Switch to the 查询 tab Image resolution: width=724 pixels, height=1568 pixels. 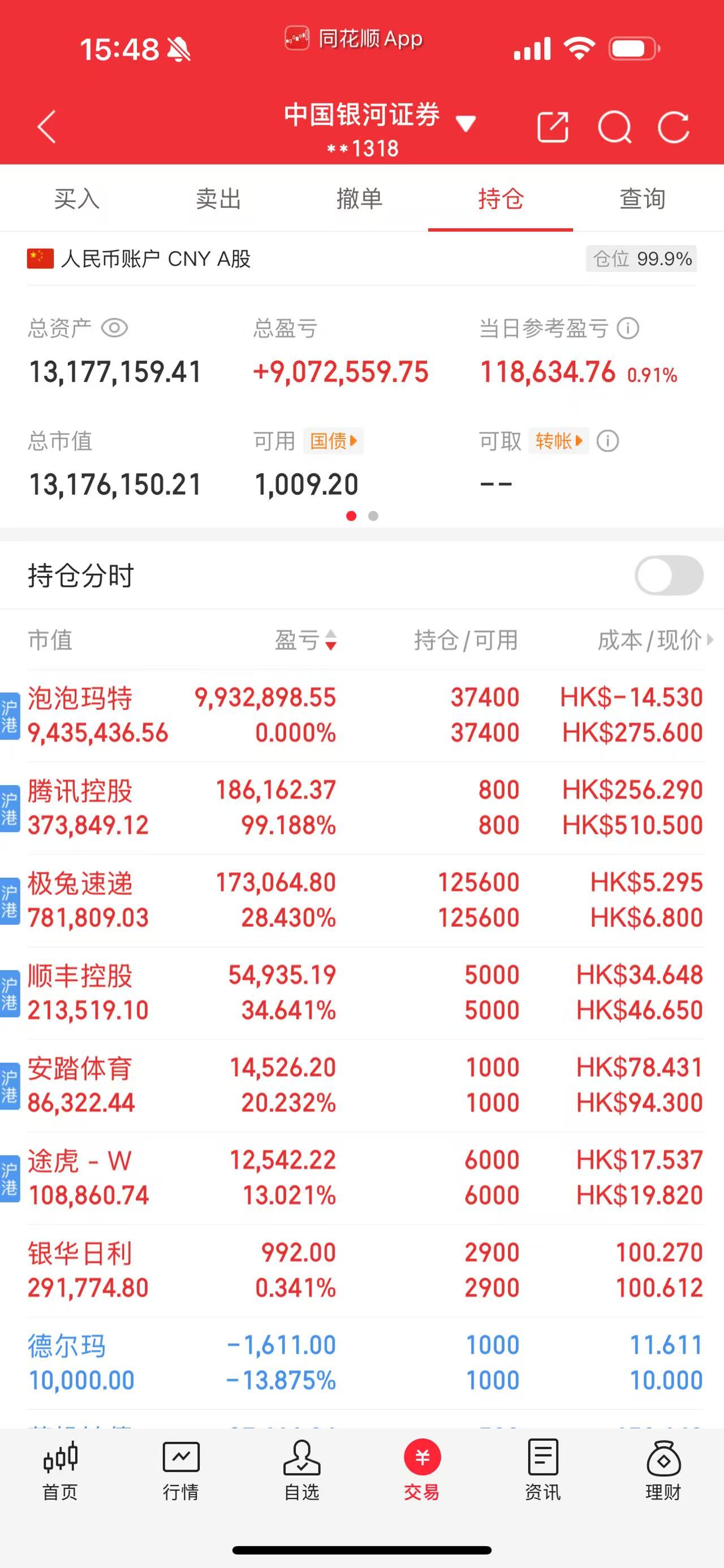642,198
